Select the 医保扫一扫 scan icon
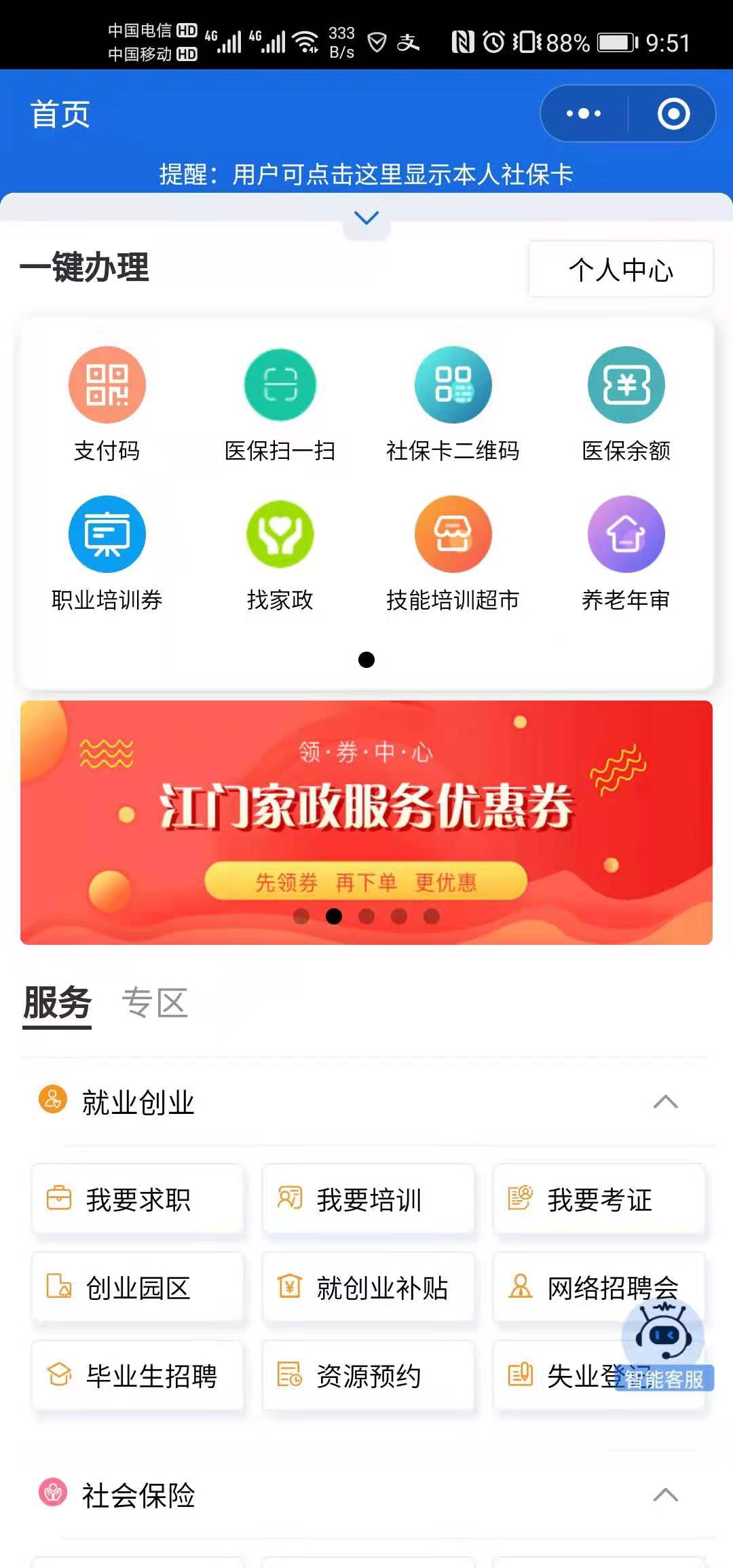The width and height of the screenshot is (733, 1568). tap(280, 384)
